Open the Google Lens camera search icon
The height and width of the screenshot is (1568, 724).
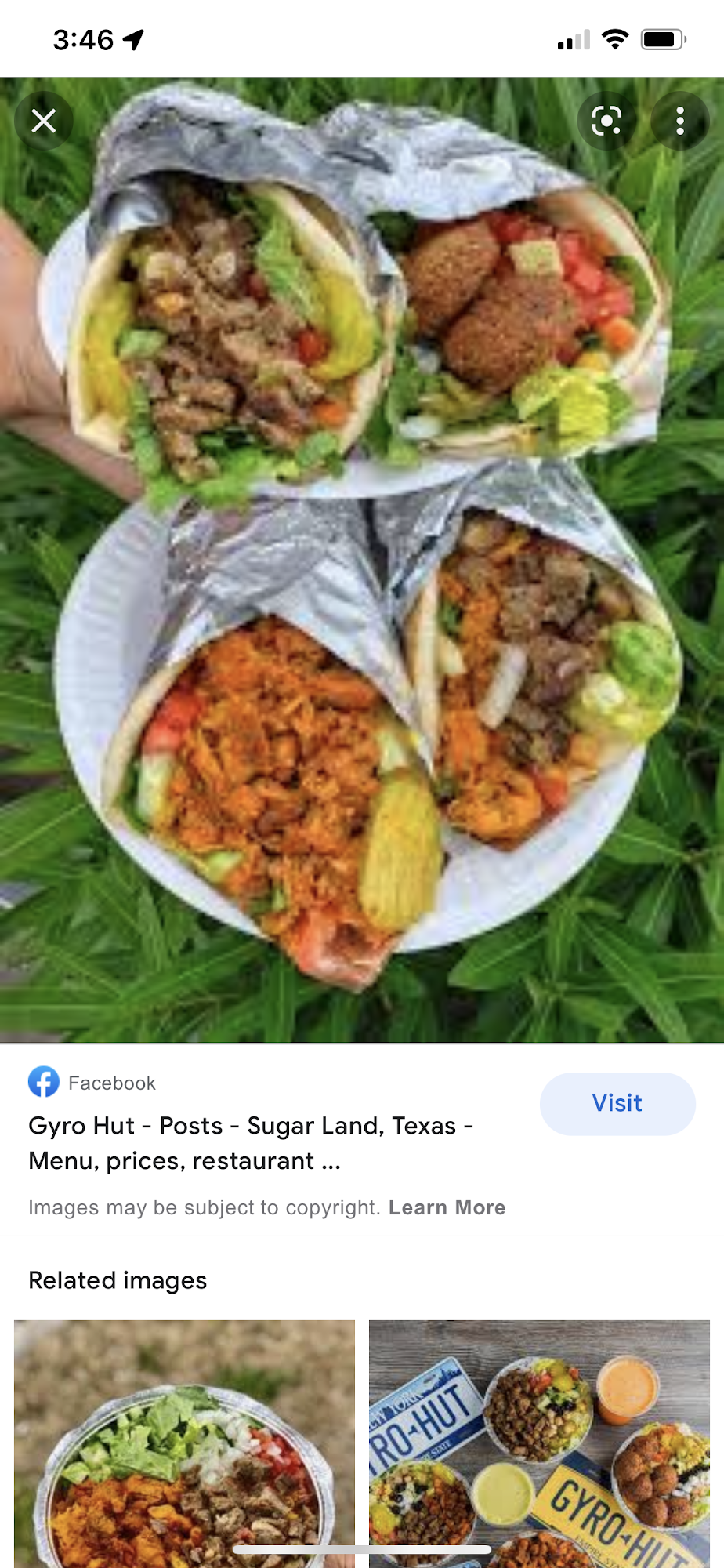coord(606,120)
